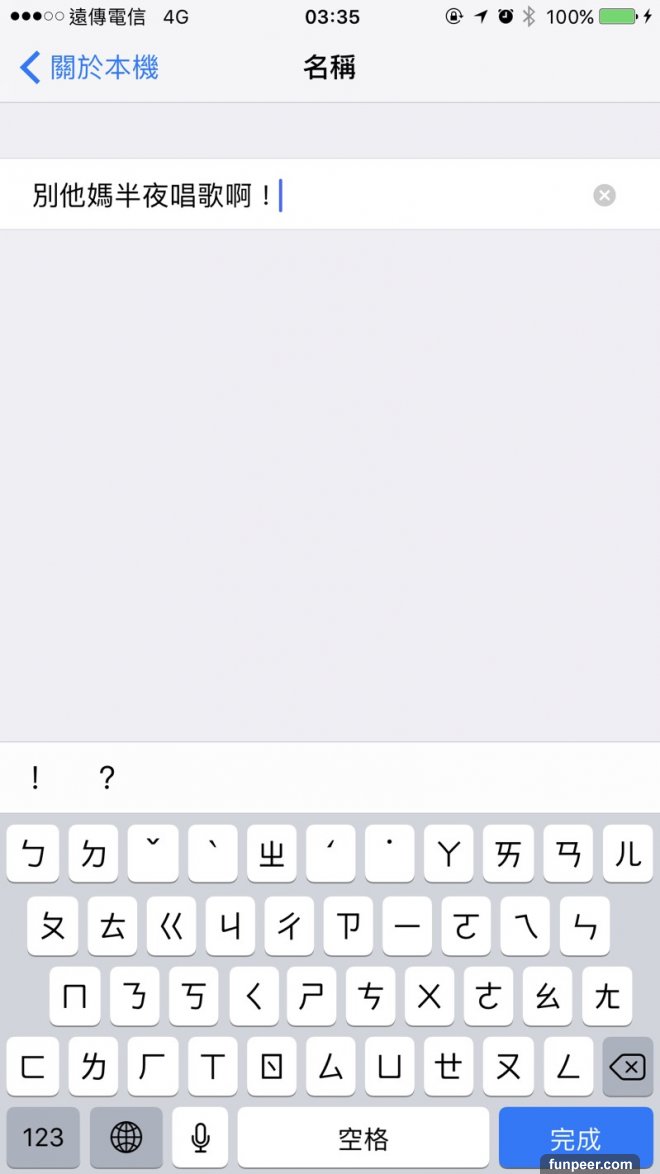660x1174 pixels.
Task: Choose the ! suggestion above the keyboard
Action: pyautogui.click(x=35, y=778)
